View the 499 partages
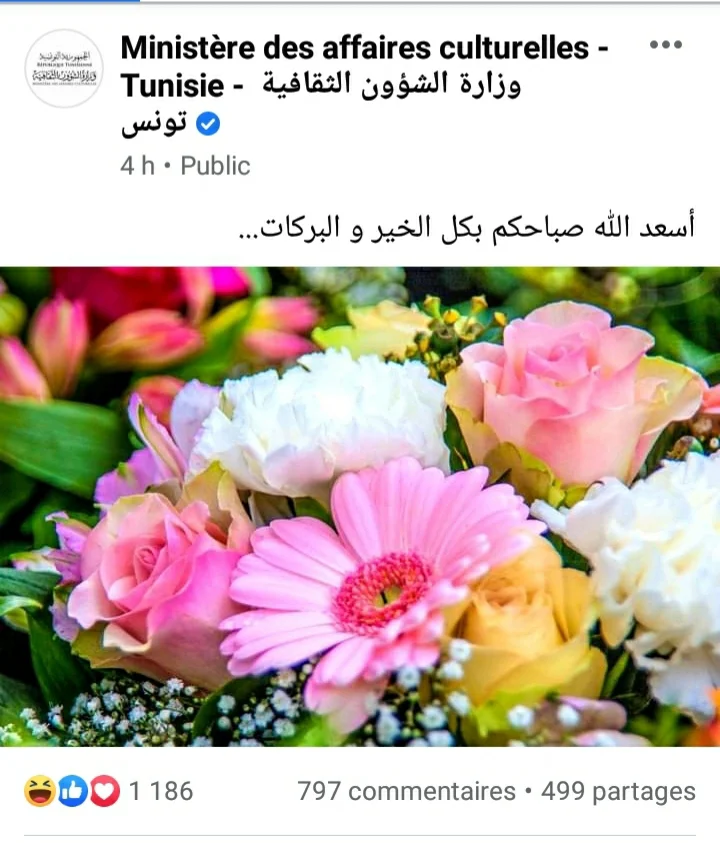The image size is (720, 843). click(x=618, y=791)
